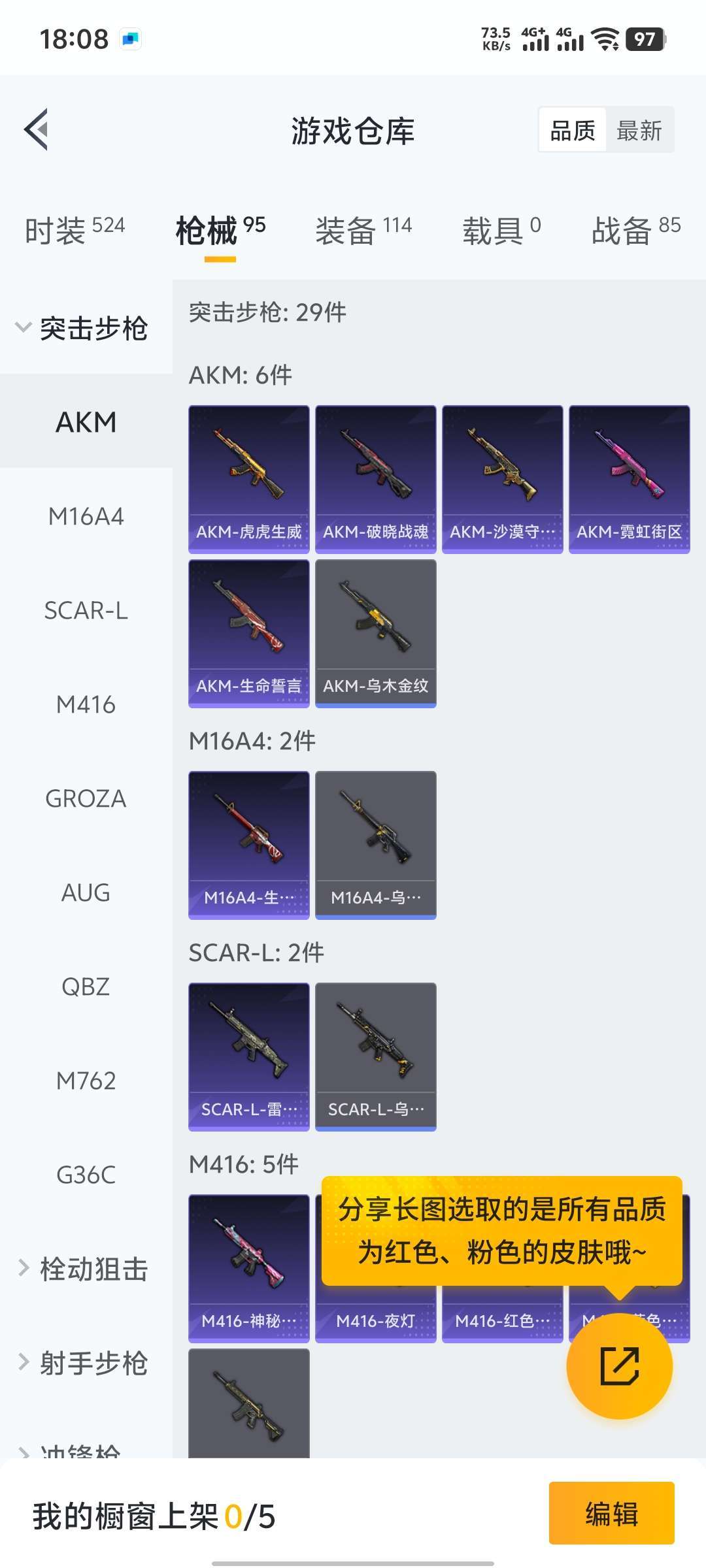Select M16A4 in the sidebar
The width and height of the screenshot is (706, 1568).
86,517
